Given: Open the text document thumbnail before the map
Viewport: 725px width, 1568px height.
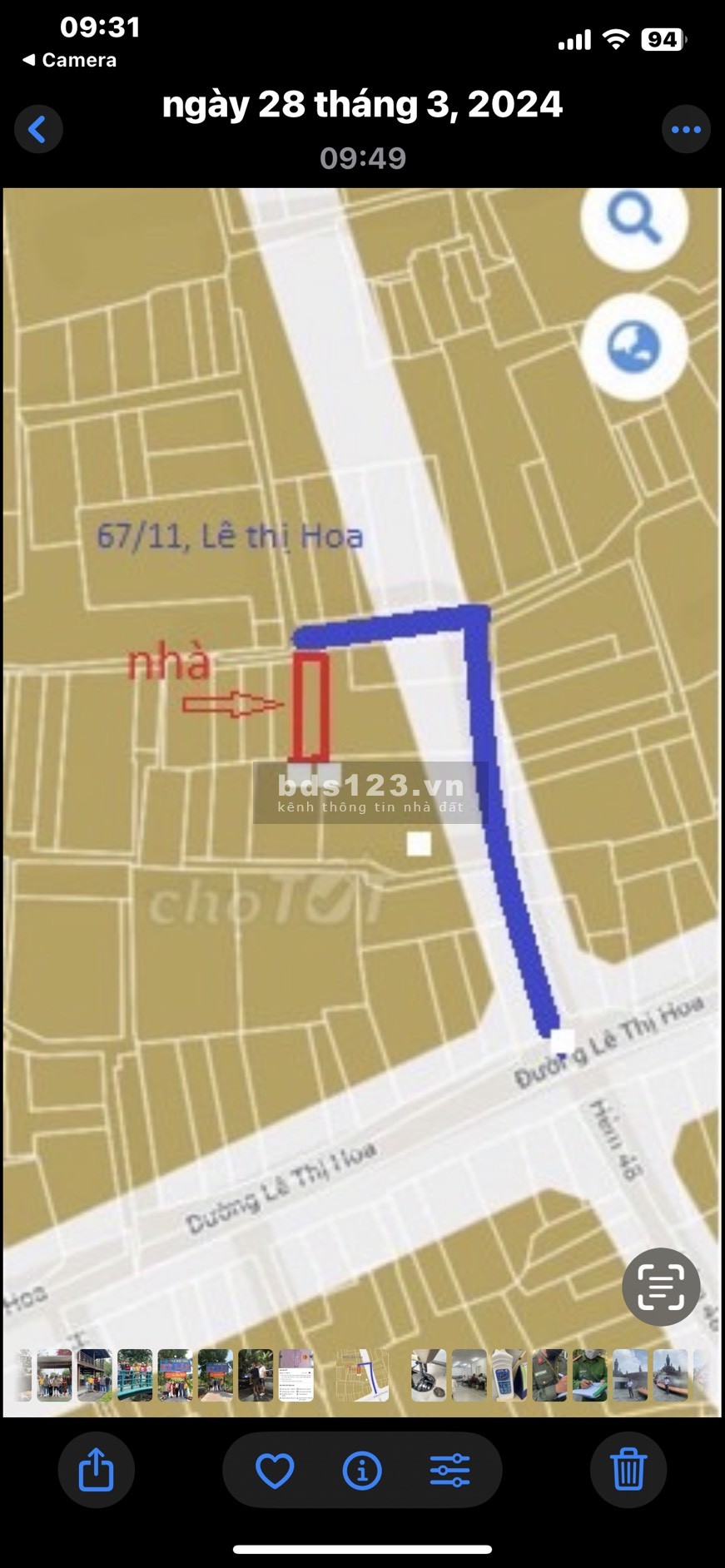Looking at the screenshot, I should (296, 1375).
